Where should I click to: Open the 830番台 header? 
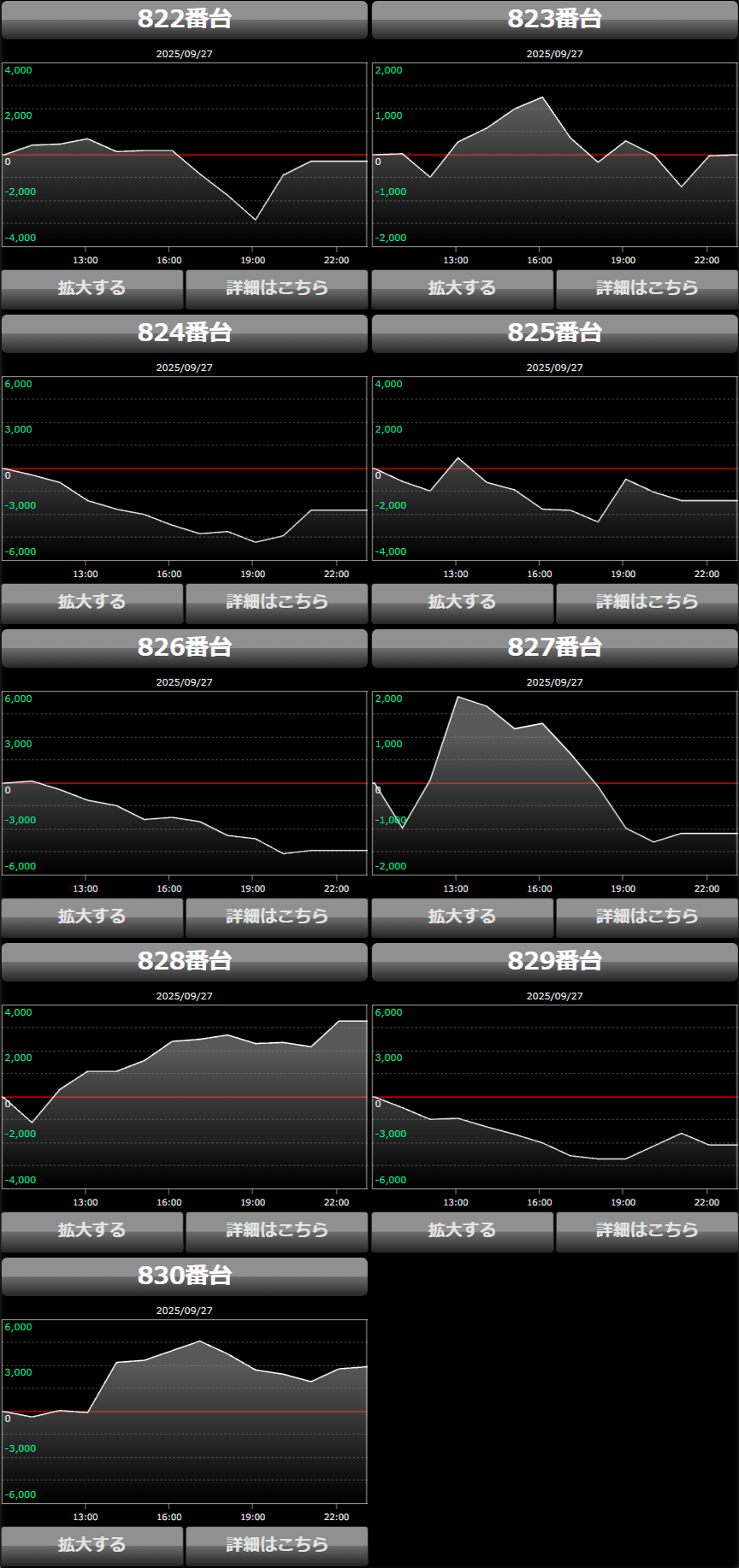click(185, 1276)
